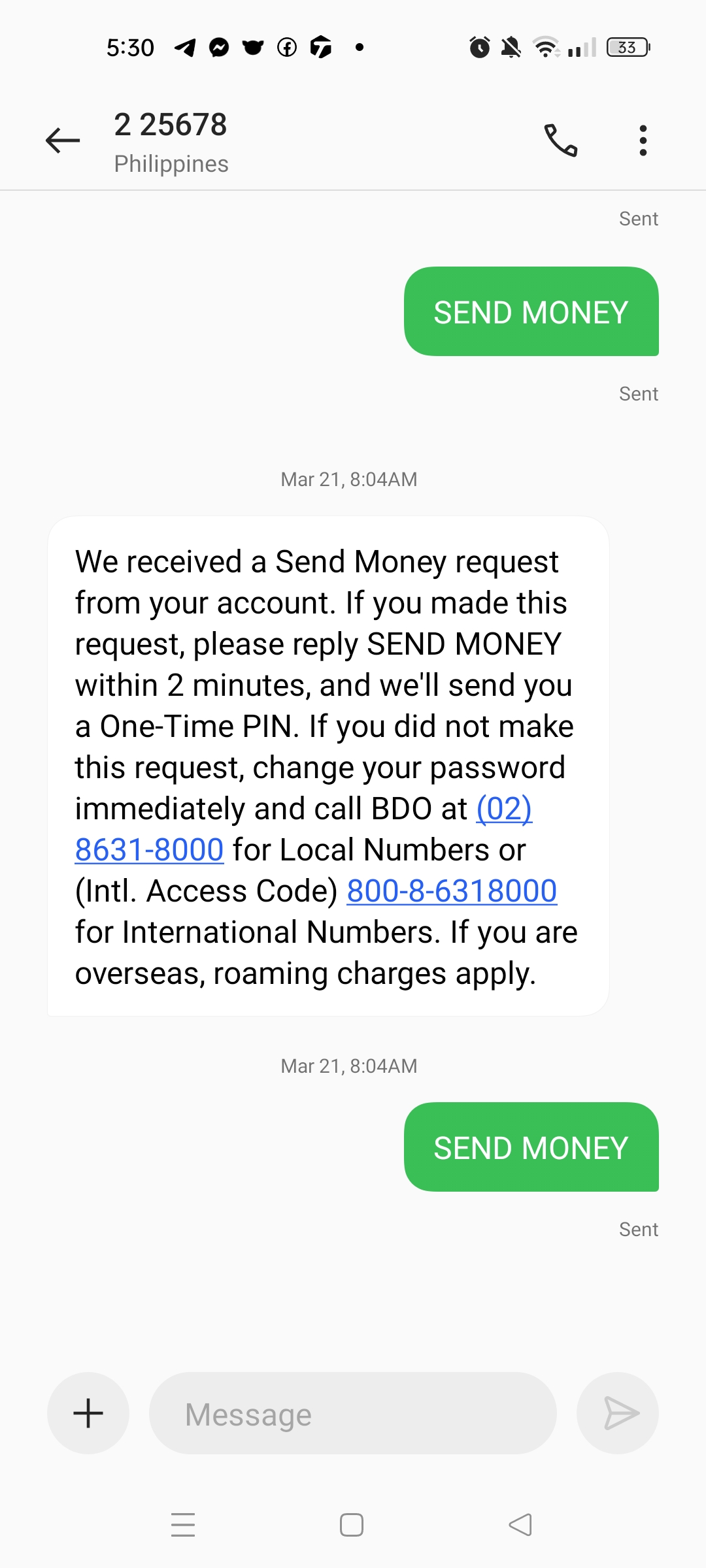Viewport: 706px width, 1568px height.
Task: Open the 800-8-6318000 international number link
Action: (x=452, y=891)
